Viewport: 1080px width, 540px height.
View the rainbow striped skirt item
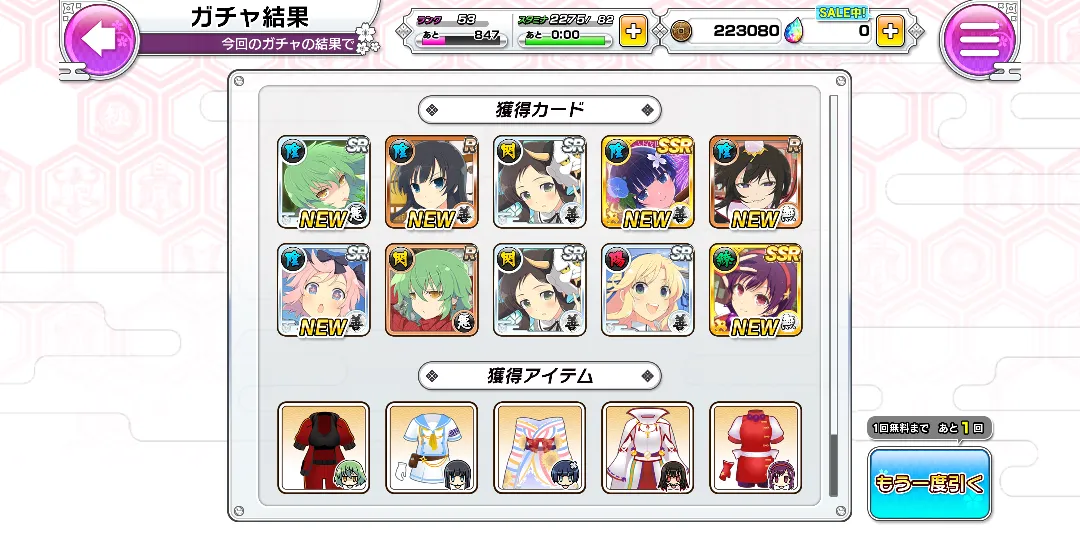[x=539, y=447]
